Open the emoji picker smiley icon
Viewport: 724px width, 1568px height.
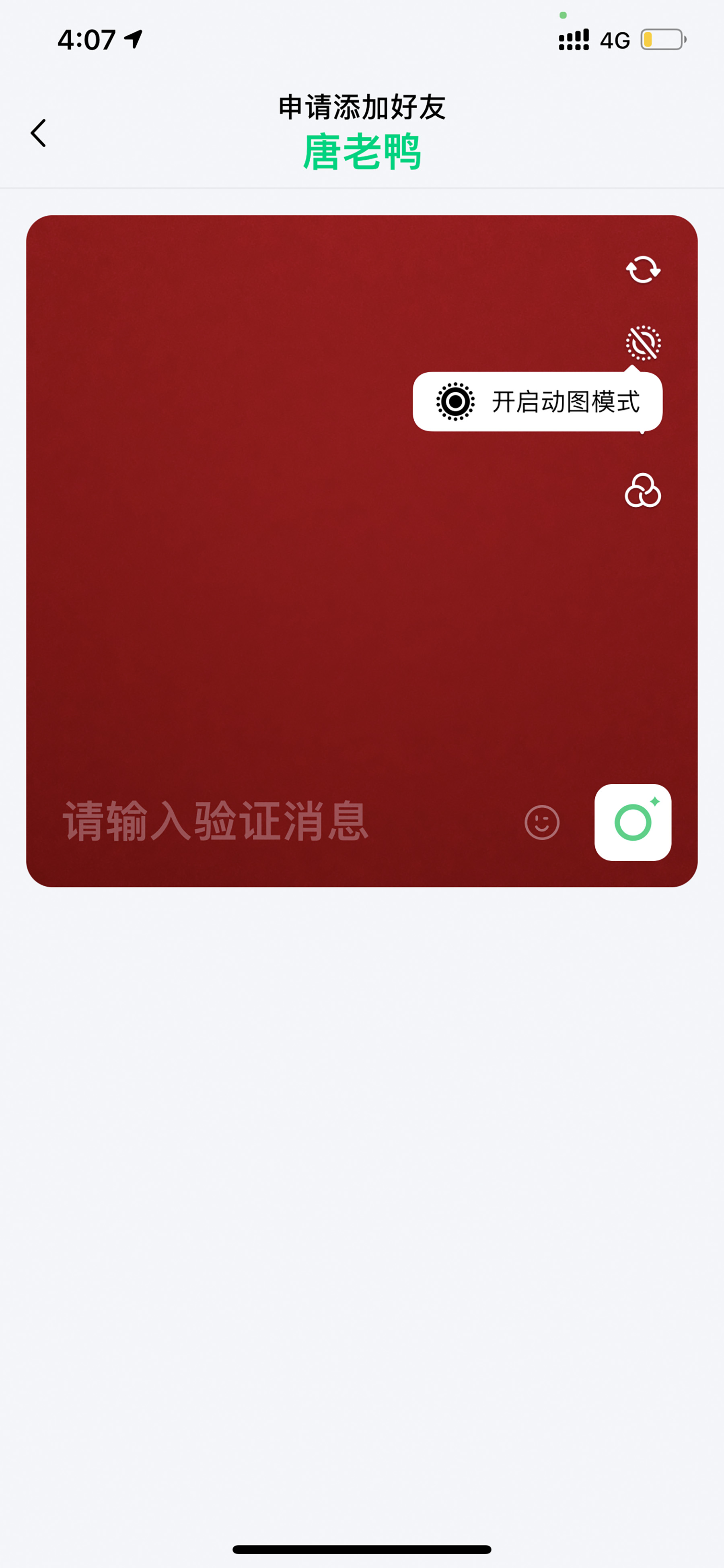click(x=541, y=822)
